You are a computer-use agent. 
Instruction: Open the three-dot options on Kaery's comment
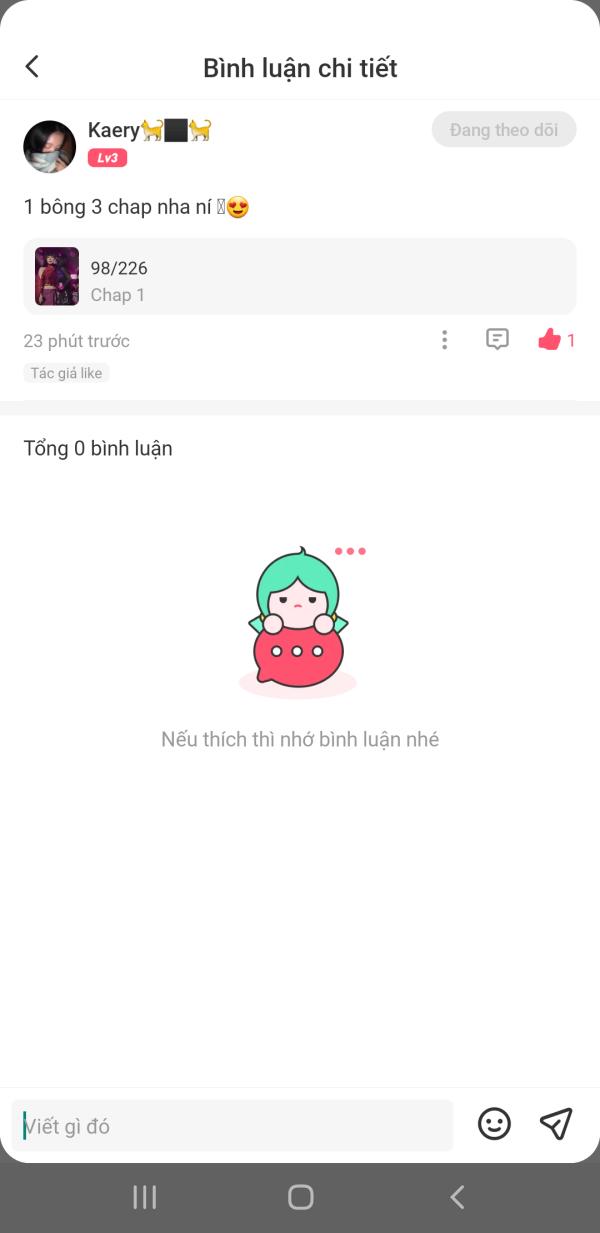tap(444, 340)
